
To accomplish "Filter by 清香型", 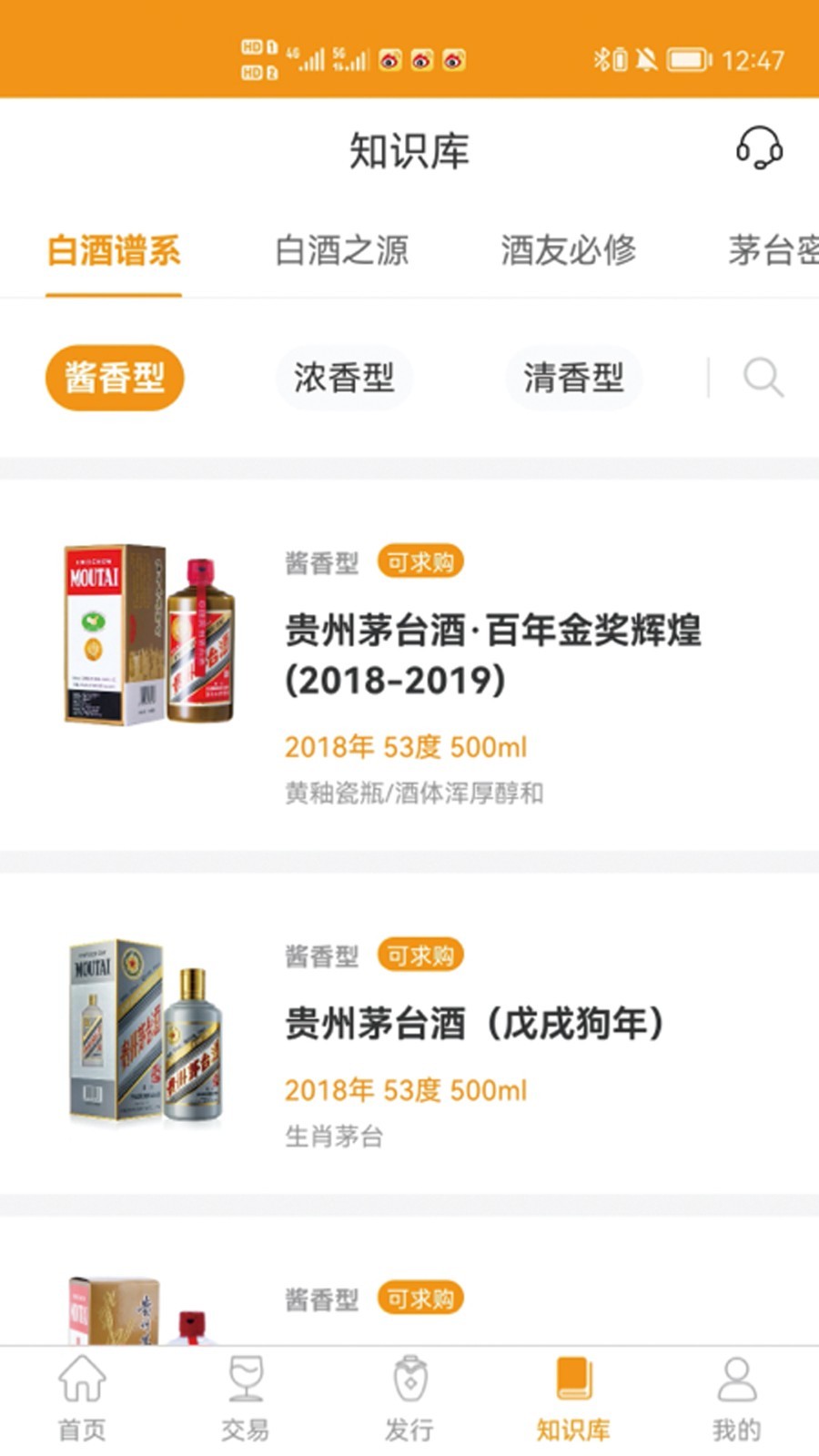I will point(573,377).
